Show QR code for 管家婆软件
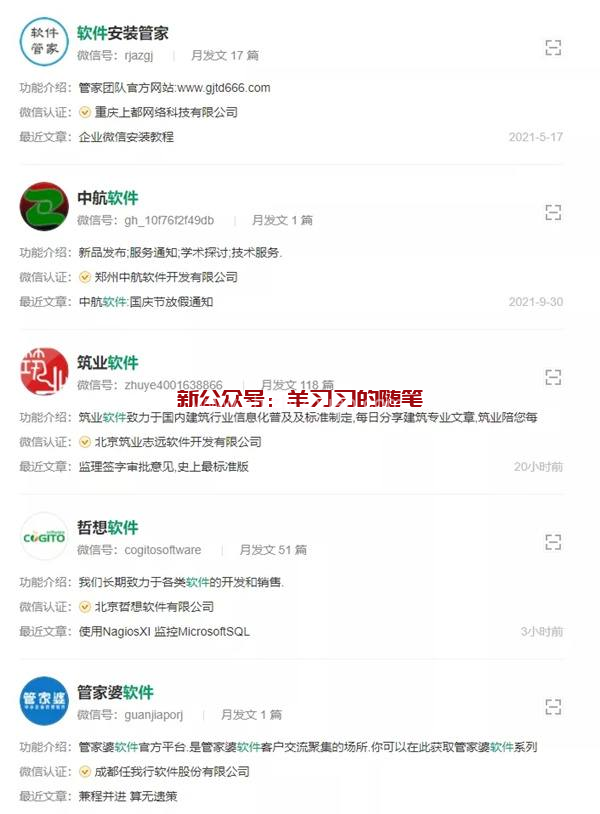Viewport: 600px width, 814px height. coord(553,707)
